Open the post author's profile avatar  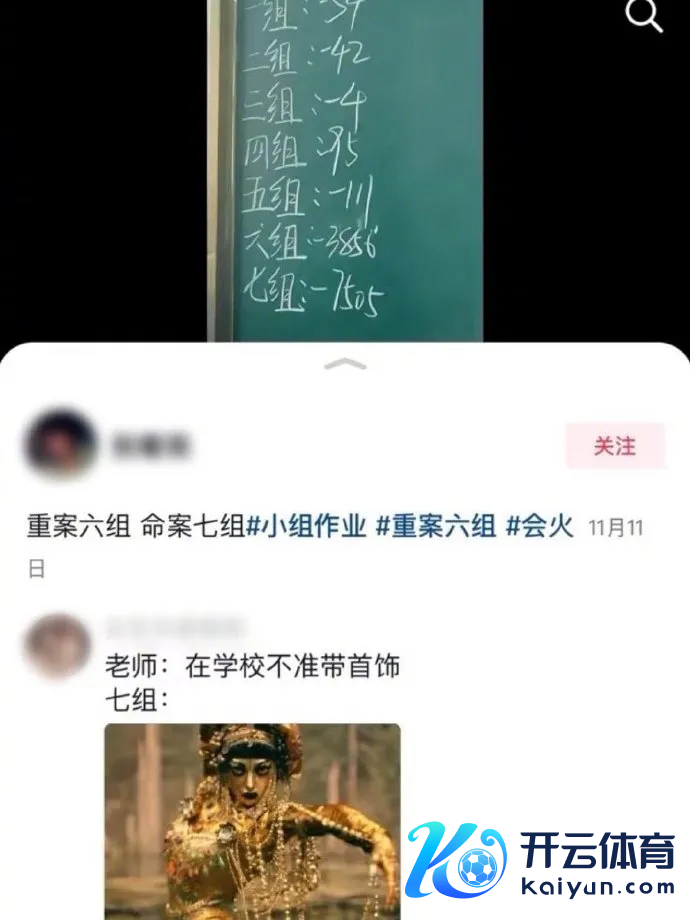60,444
